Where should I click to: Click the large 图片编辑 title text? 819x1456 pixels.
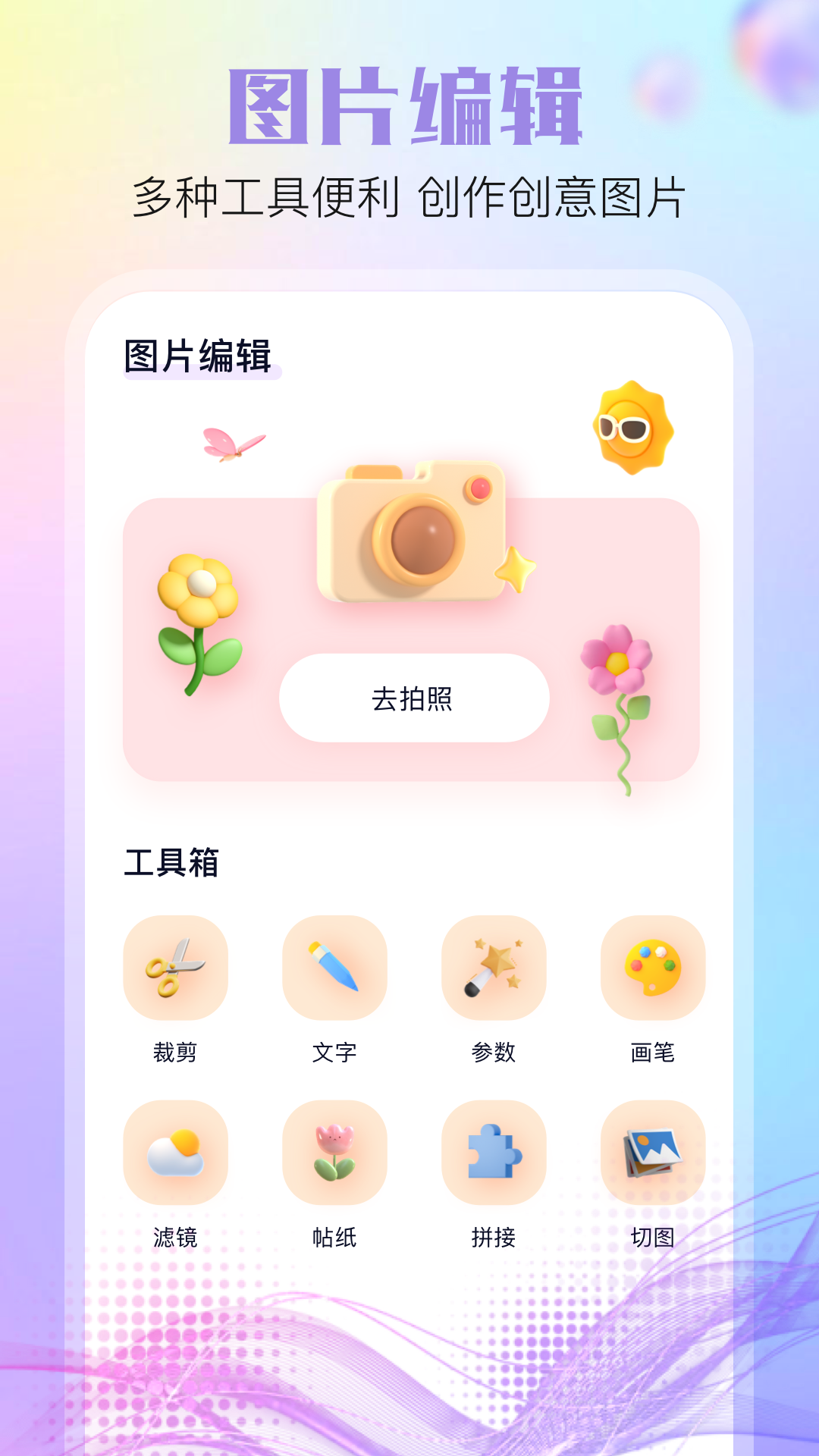409,106
